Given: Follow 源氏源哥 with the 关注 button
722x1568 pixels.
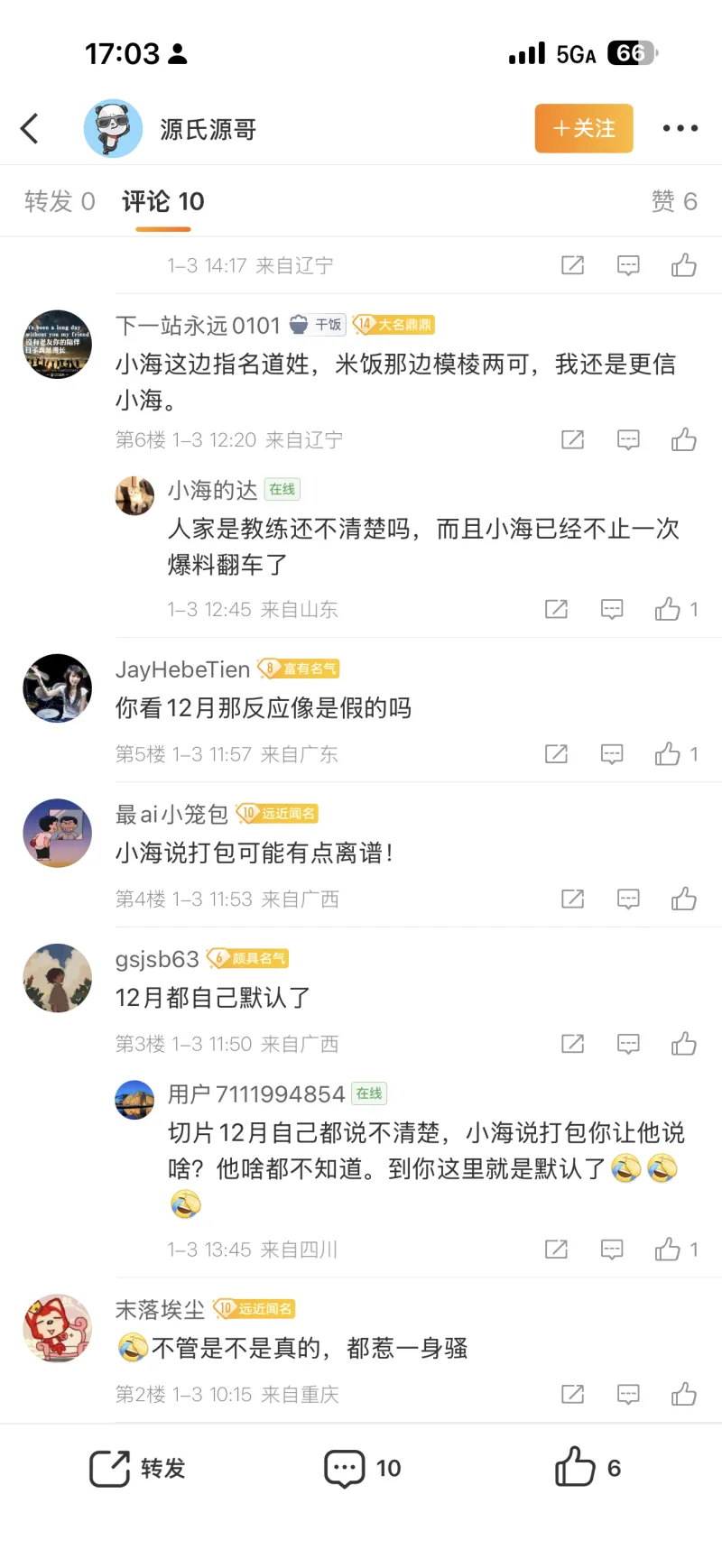Looking at the screenshot, I should [x=584, y=128].
